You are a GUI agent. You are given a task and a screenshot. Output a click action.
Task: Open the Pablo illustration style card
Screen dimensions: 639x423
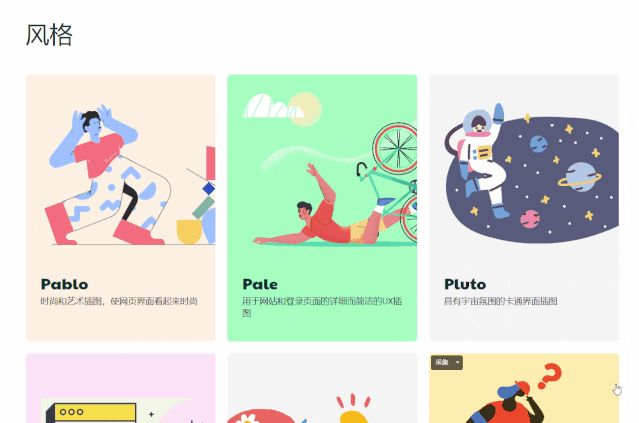coord(120,207)
